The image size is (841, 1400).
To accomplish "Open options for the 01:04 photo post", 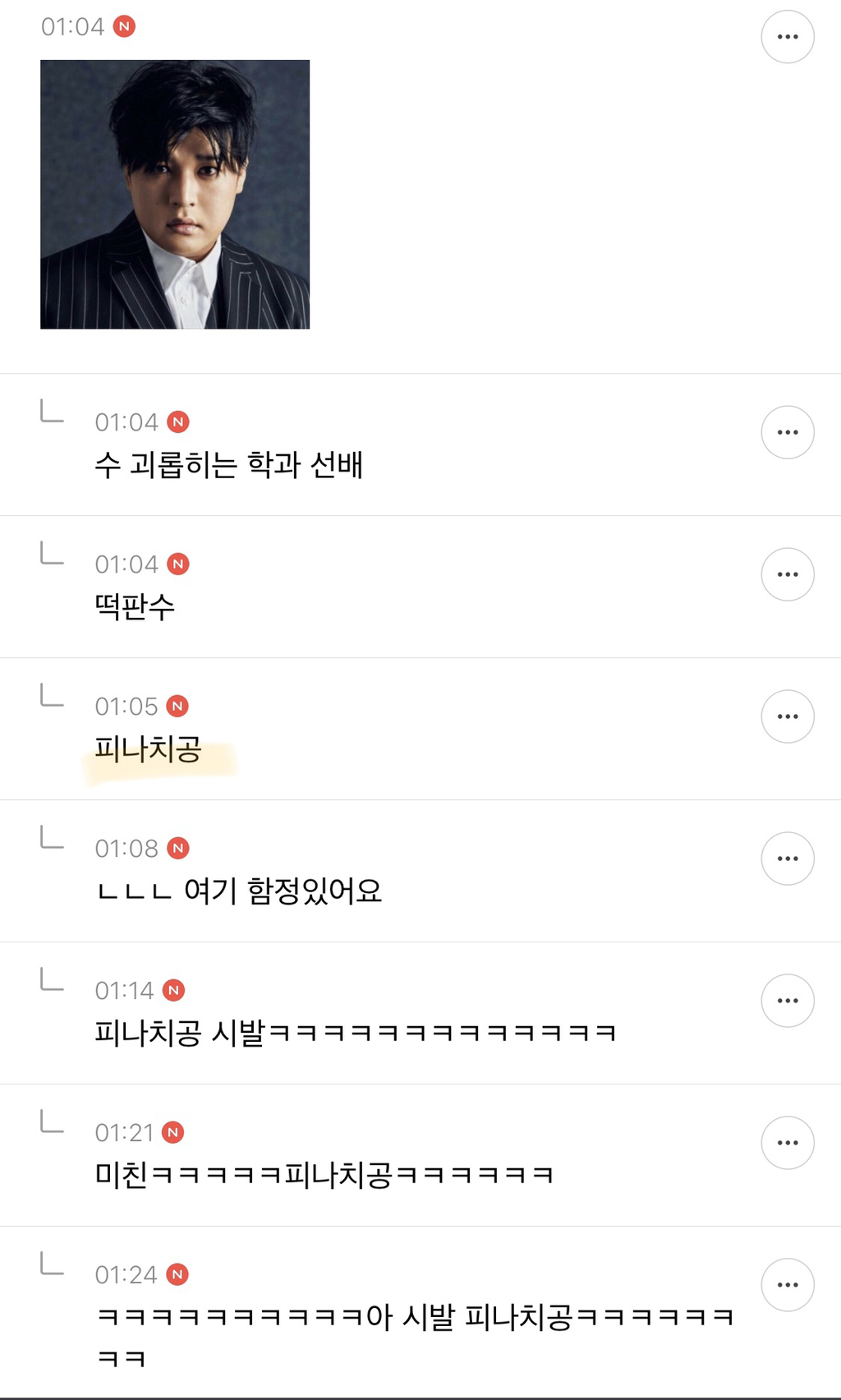I will point(787,37).
